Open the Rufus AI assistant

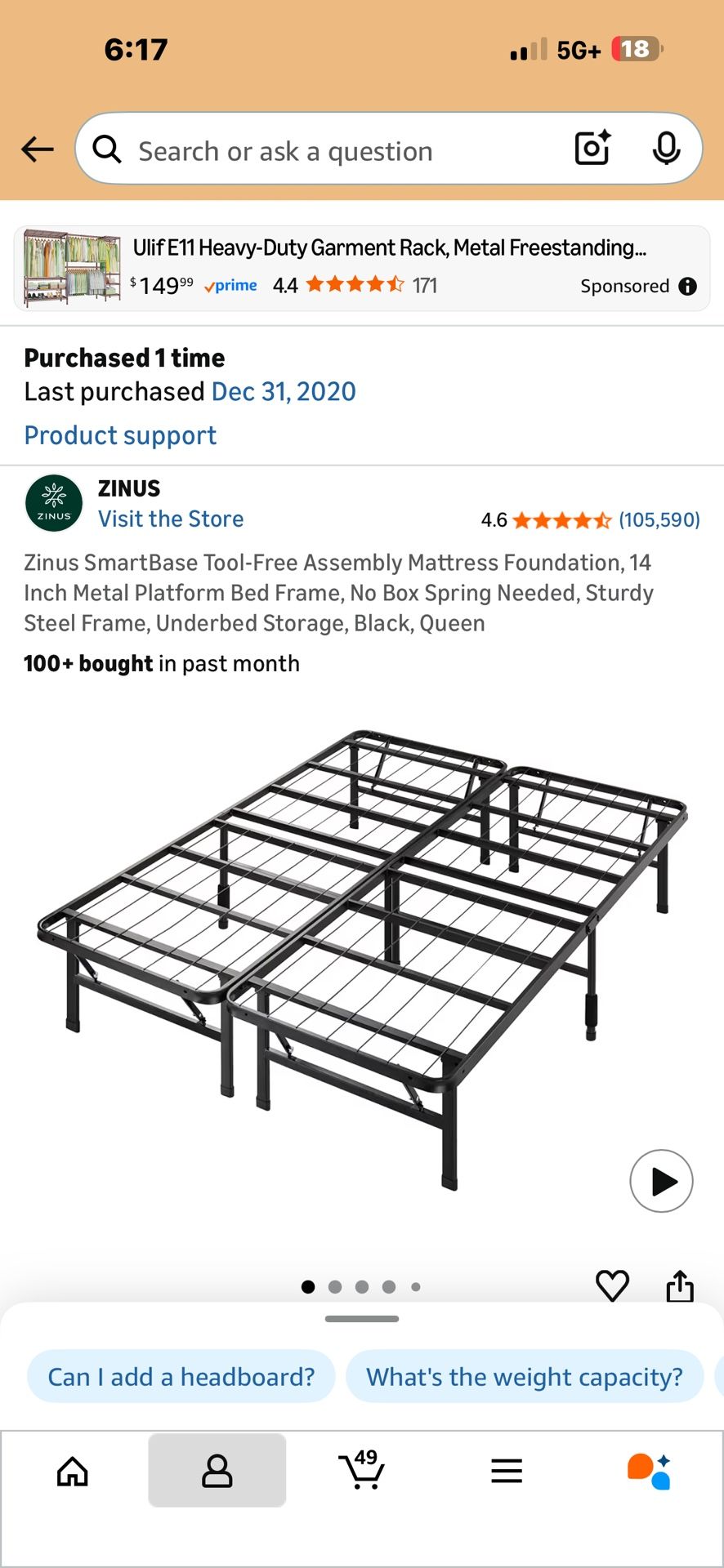[x=651, y=1470]
